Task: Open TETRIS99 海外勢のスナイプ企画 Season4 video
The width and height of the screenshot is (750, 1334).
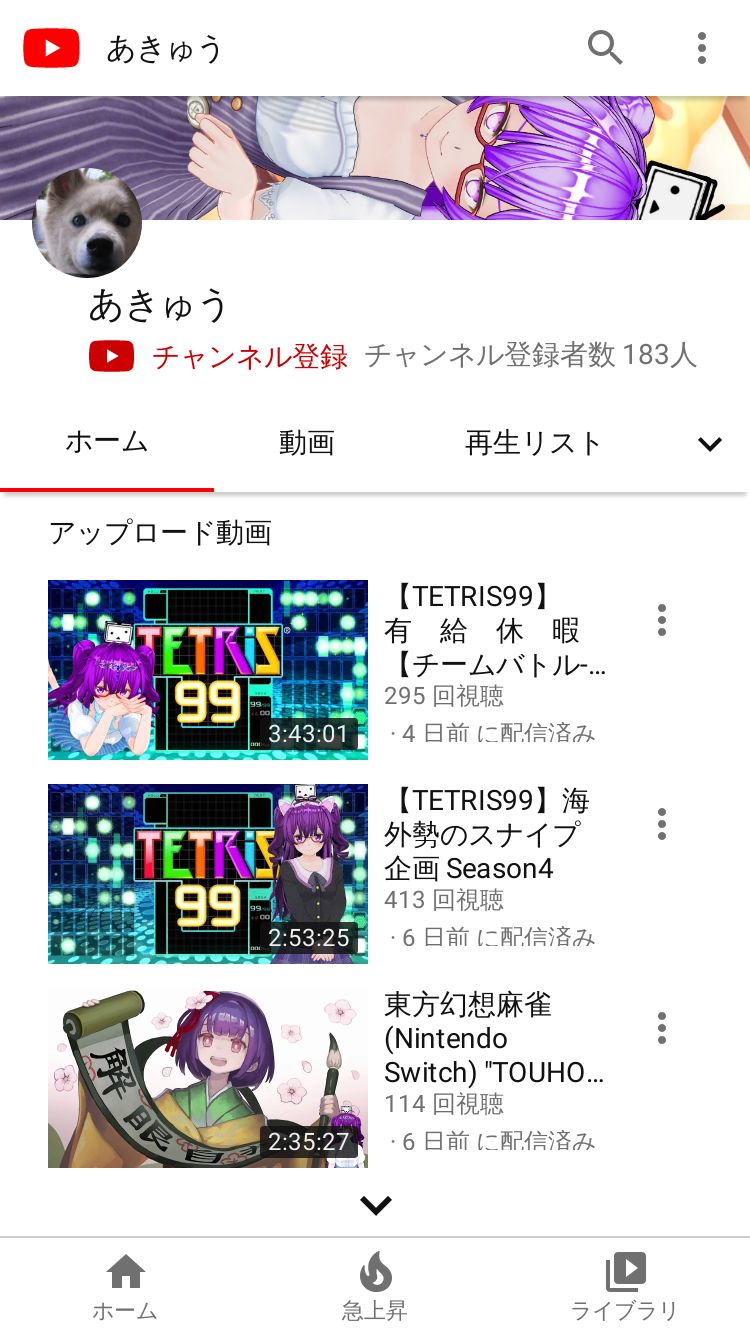Action: (208, 874)
